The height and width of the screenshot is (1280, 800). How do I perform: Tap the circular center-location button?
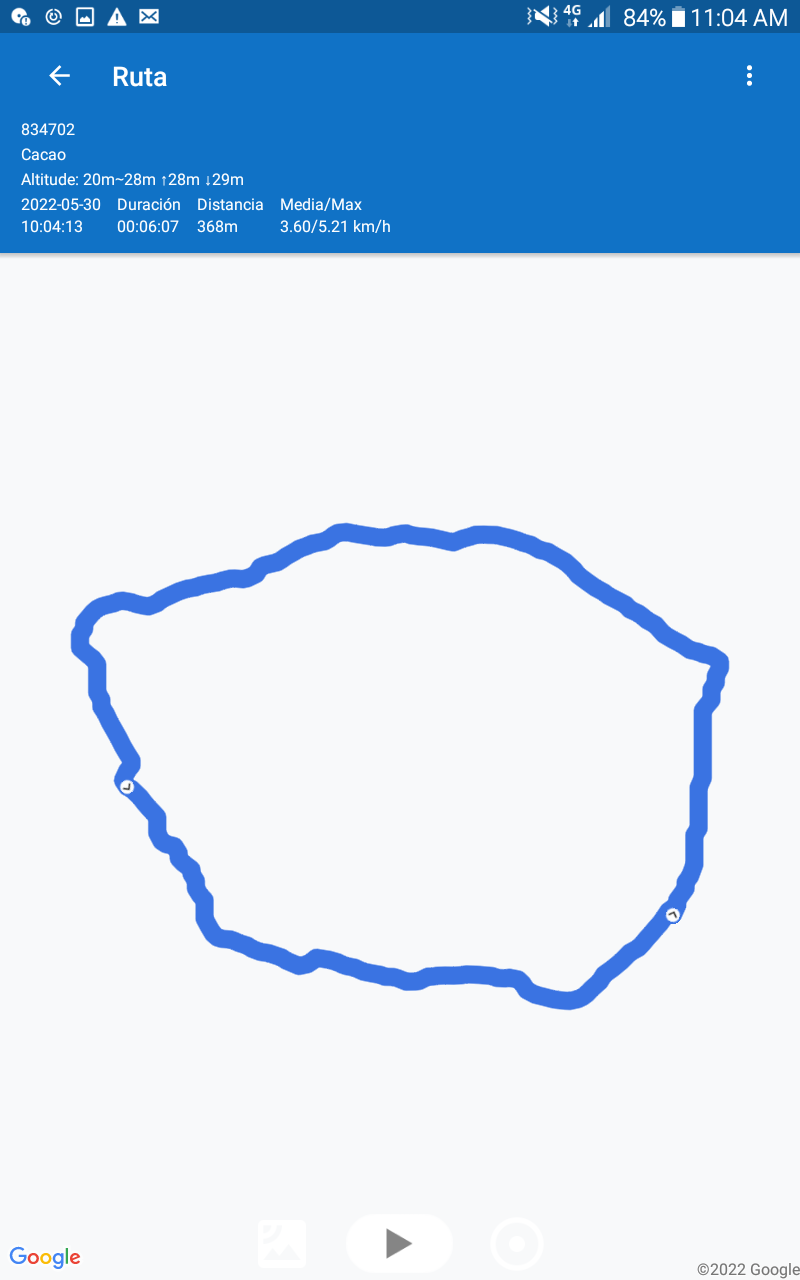pos(517,1244)
